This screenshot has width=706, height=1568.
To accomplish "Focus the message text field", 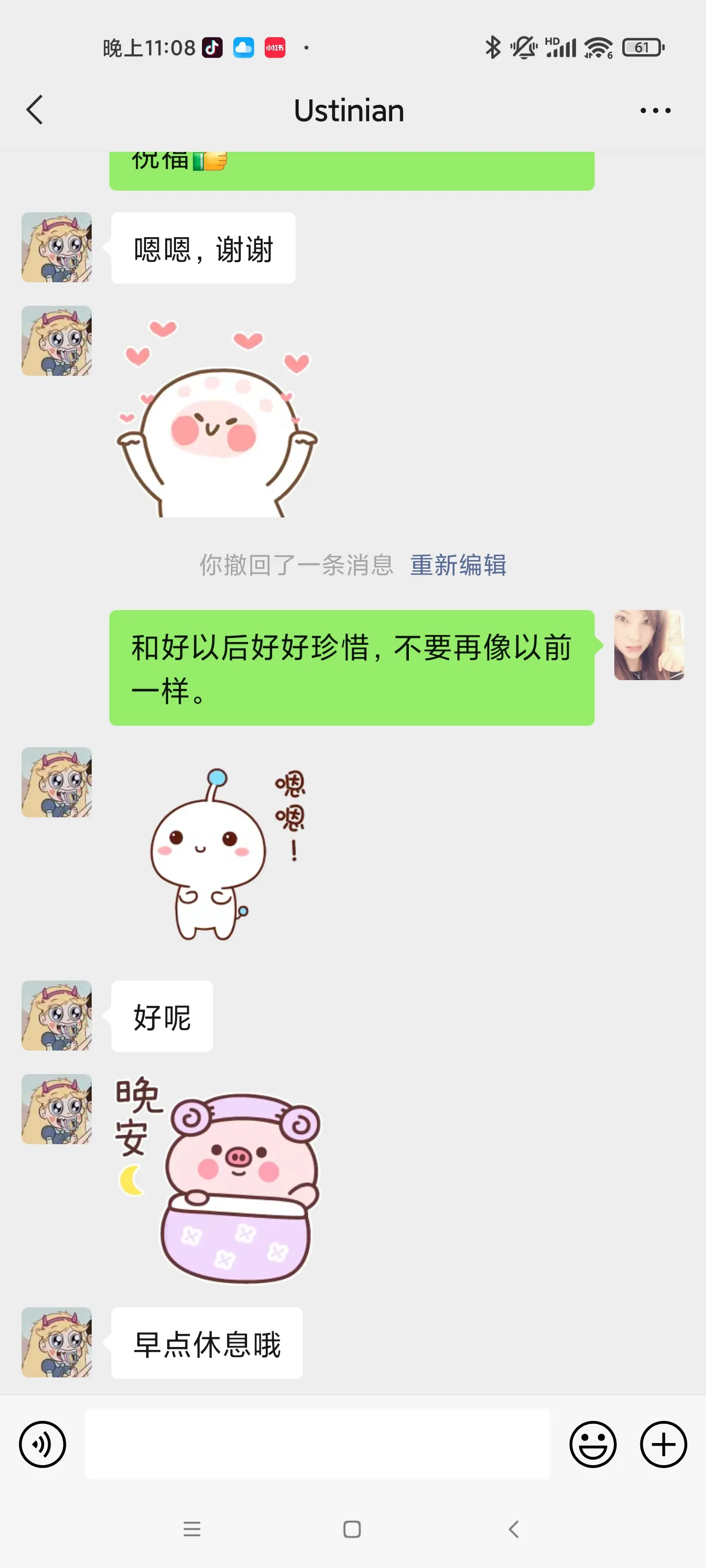I will pyautogui.click(x=317, y=1444).
